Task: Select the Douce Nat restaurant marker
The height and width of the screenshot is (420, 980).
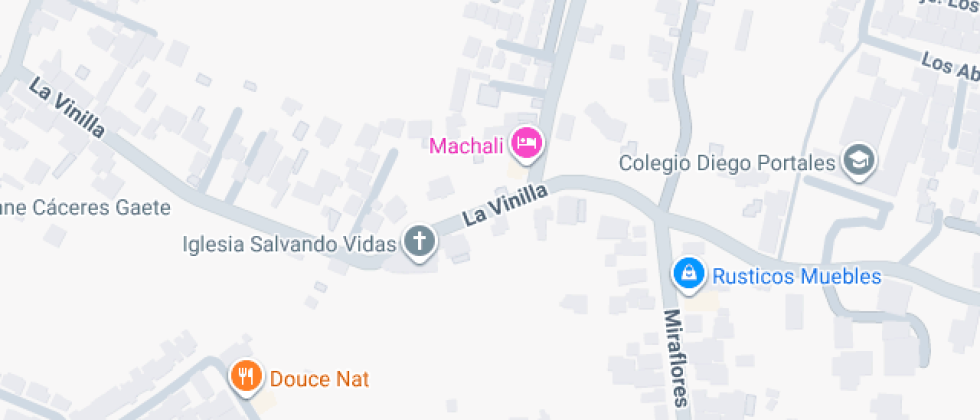Action: 245,377
